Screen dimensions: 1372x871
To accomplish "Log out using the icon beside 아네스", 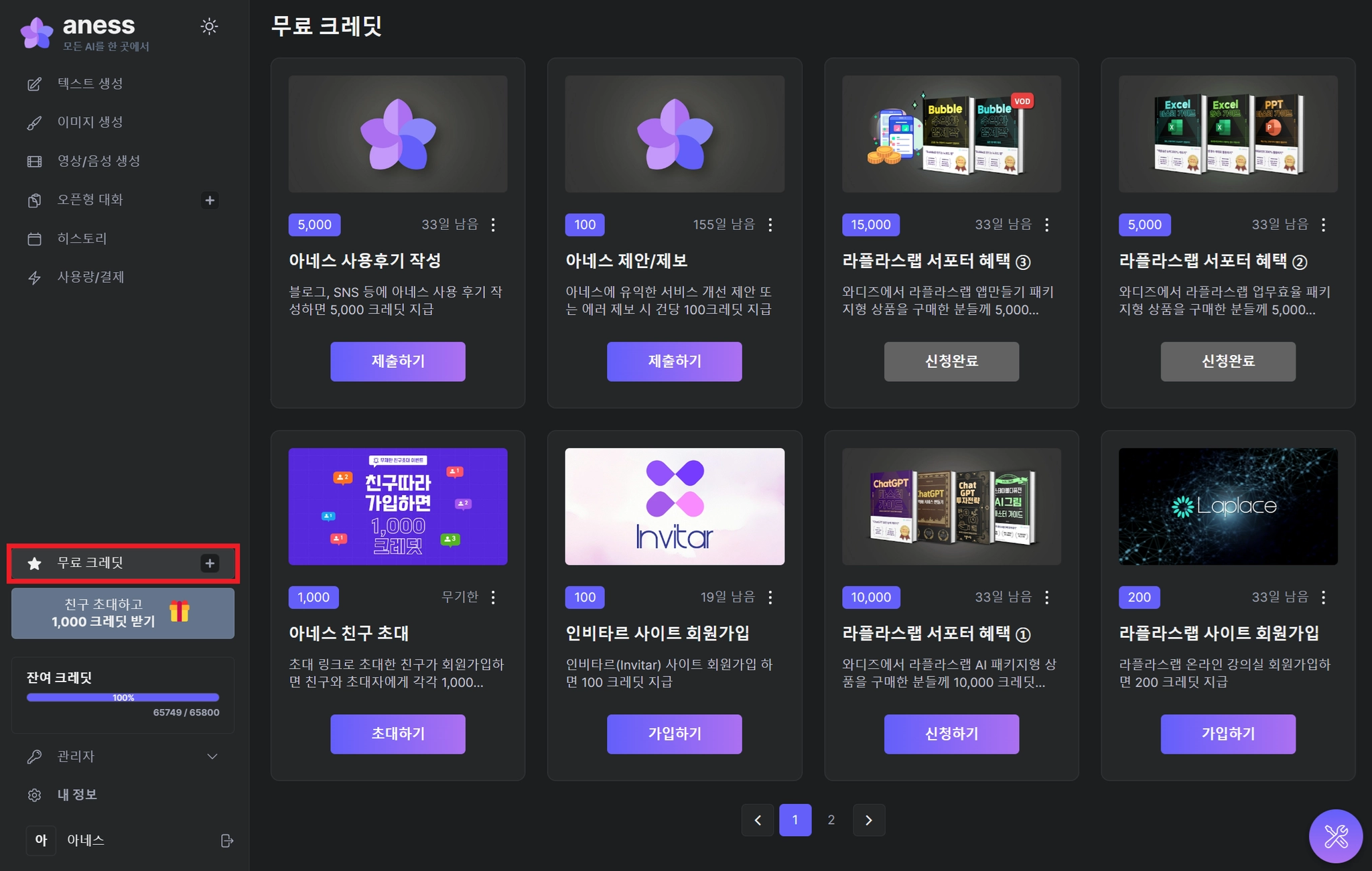I will (x=227, y=840).
